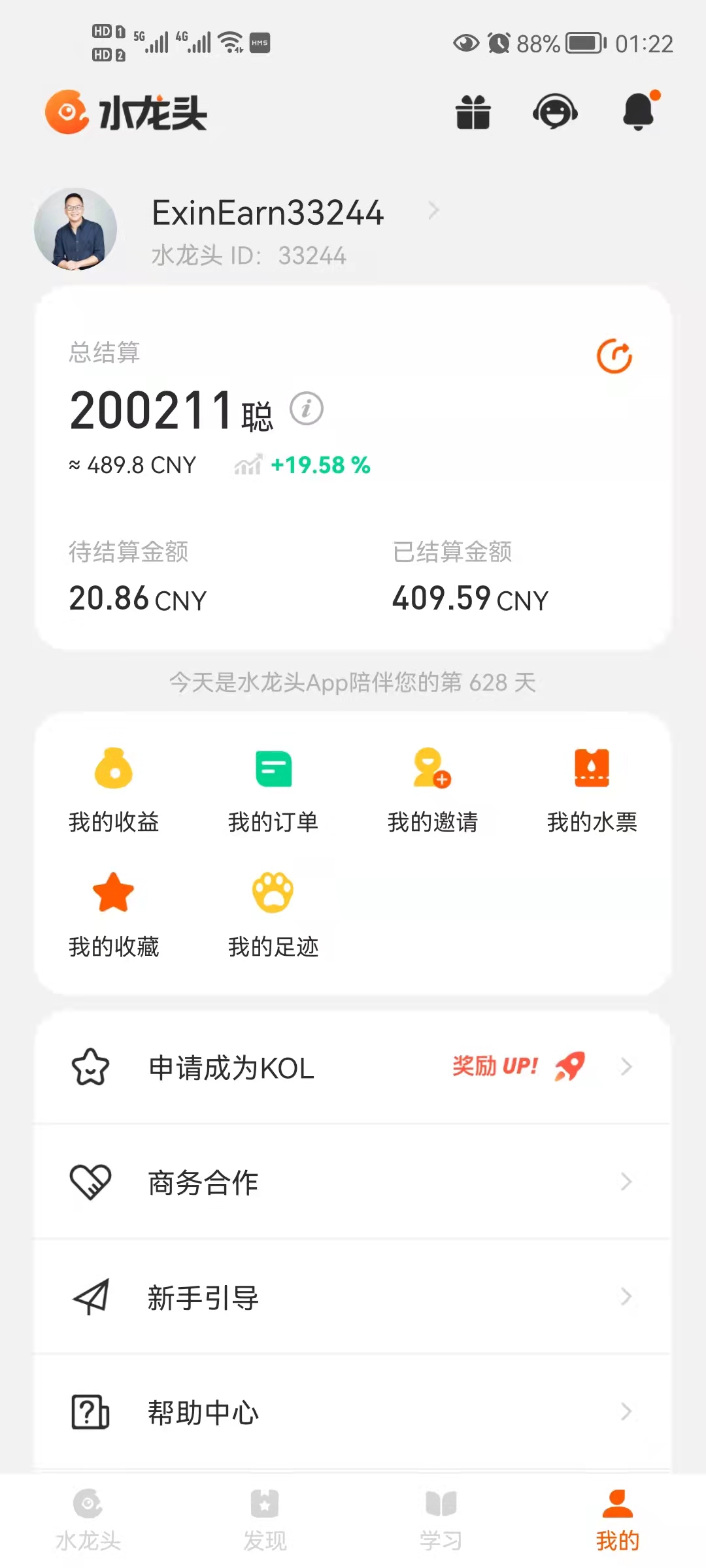
Task: Open customer service headset icon
Action: 555,112
